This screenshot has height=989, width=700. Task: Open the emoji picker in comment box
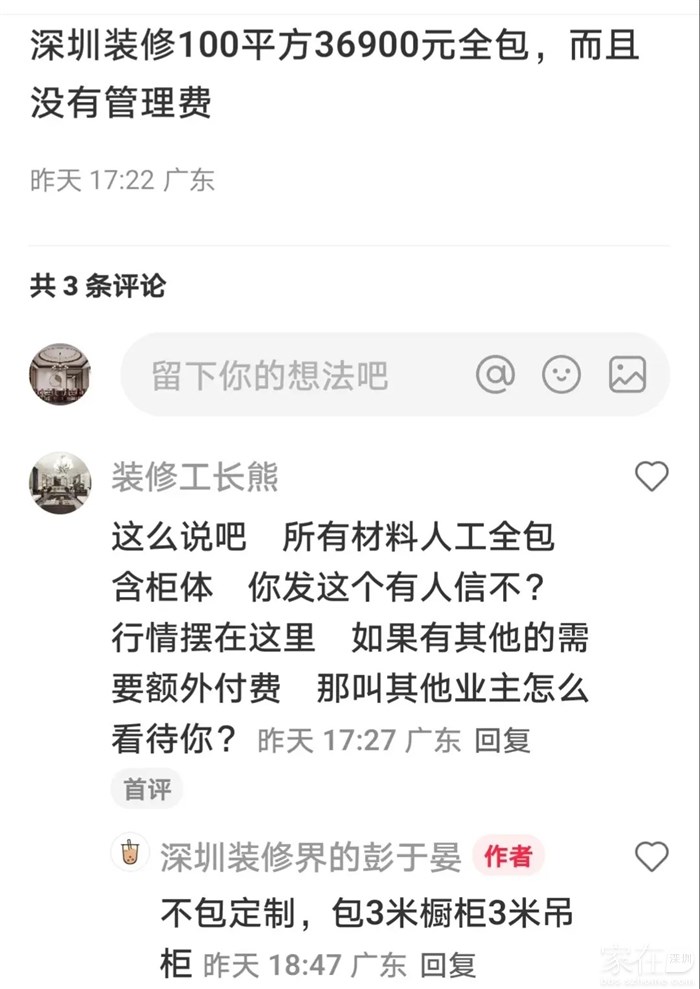click(561, 375)
